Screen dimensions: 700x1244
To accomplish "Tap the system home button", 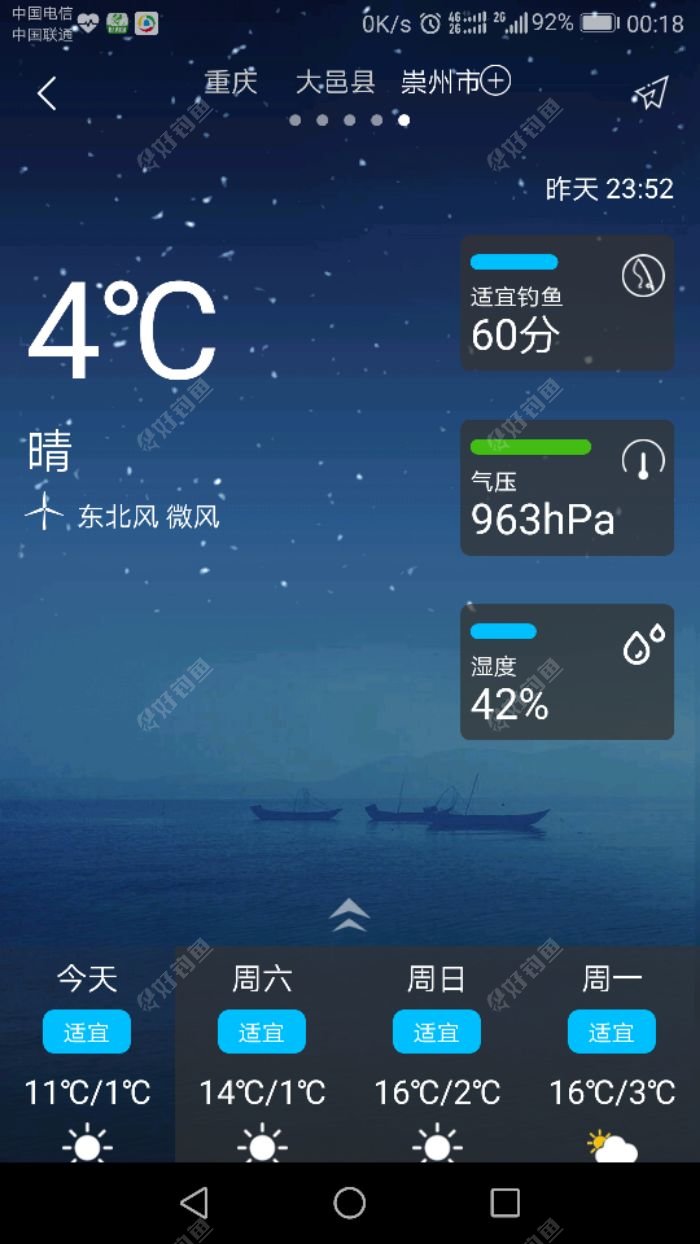I will click(x=349, y=1202).
